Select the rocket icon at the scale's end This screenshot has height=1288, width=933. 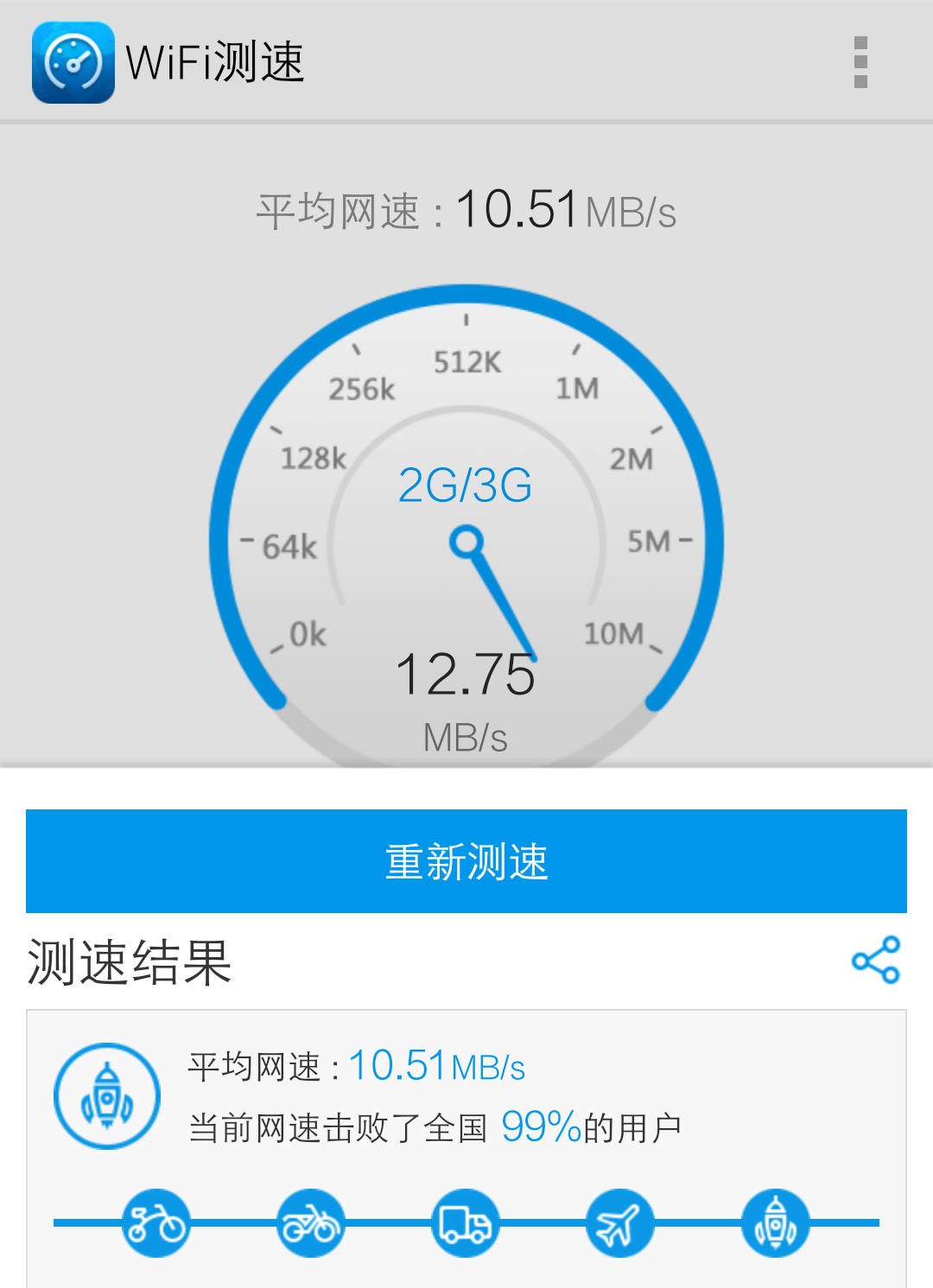click(775, 1221)
